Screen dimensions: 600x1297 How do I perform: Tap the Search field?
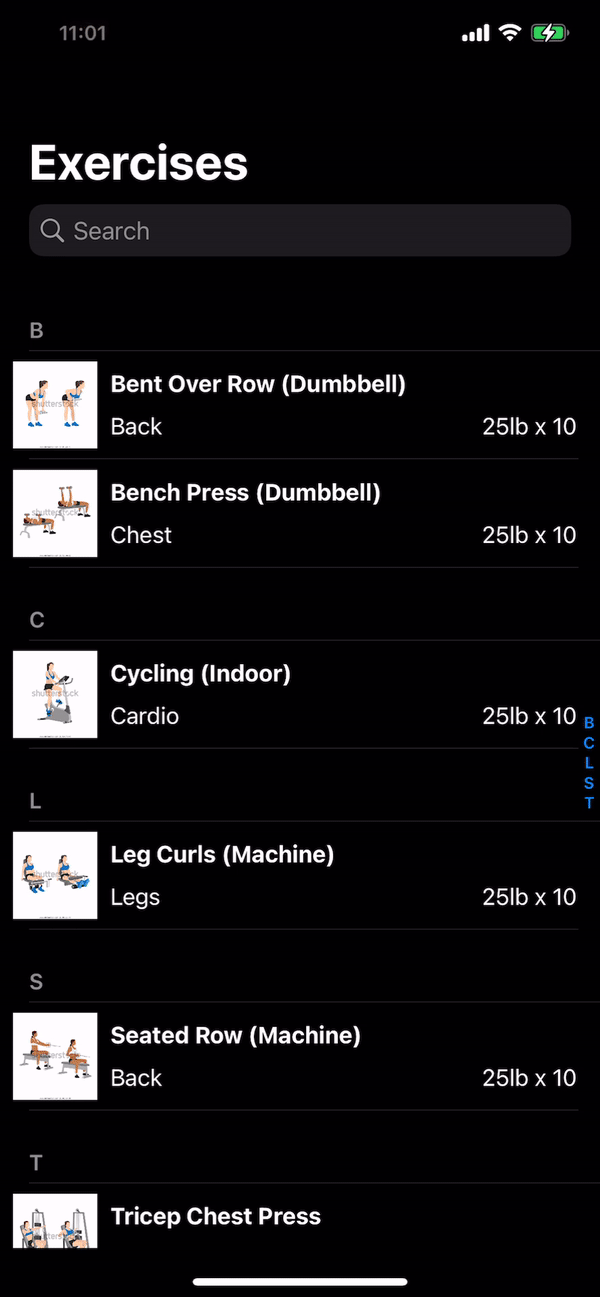pos(300,231)
